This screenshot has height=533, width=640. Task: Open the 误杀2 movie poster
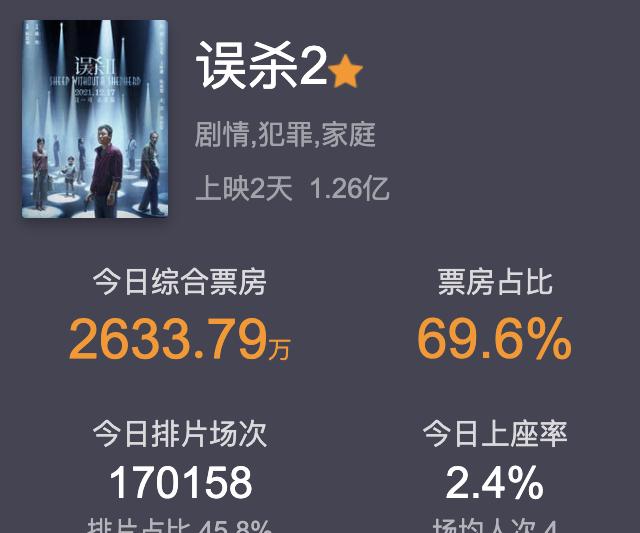point(95,118)
